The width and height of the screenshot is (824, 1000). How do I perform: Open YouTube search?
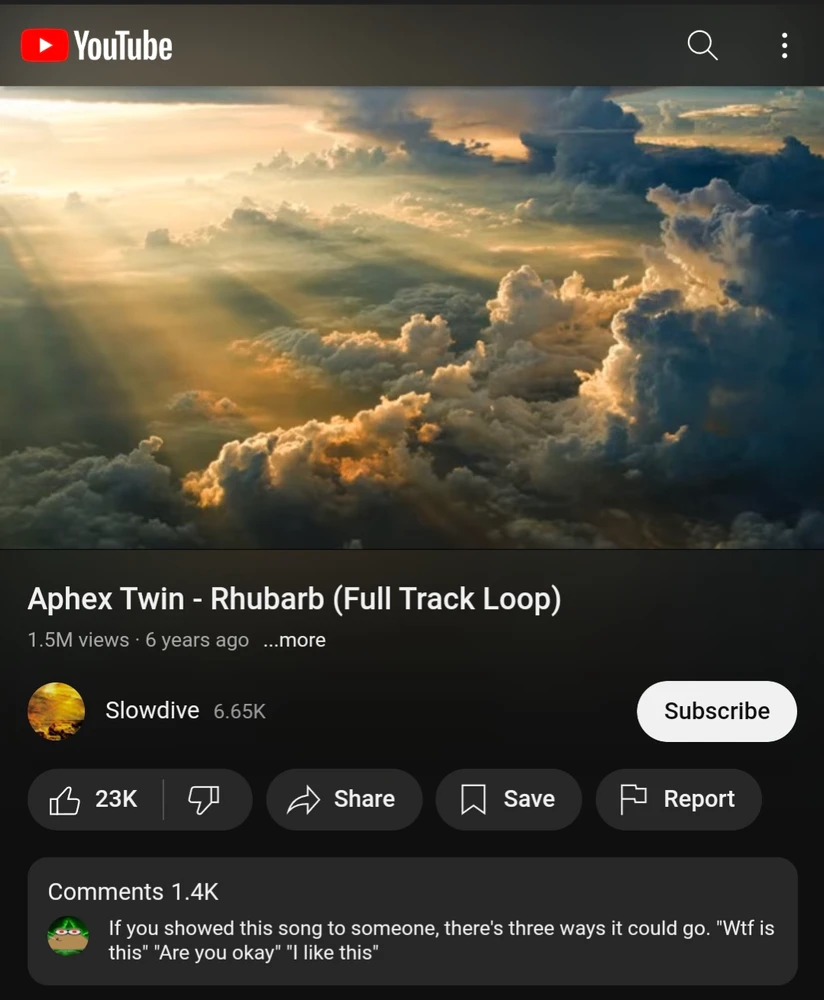click(702, 45)
